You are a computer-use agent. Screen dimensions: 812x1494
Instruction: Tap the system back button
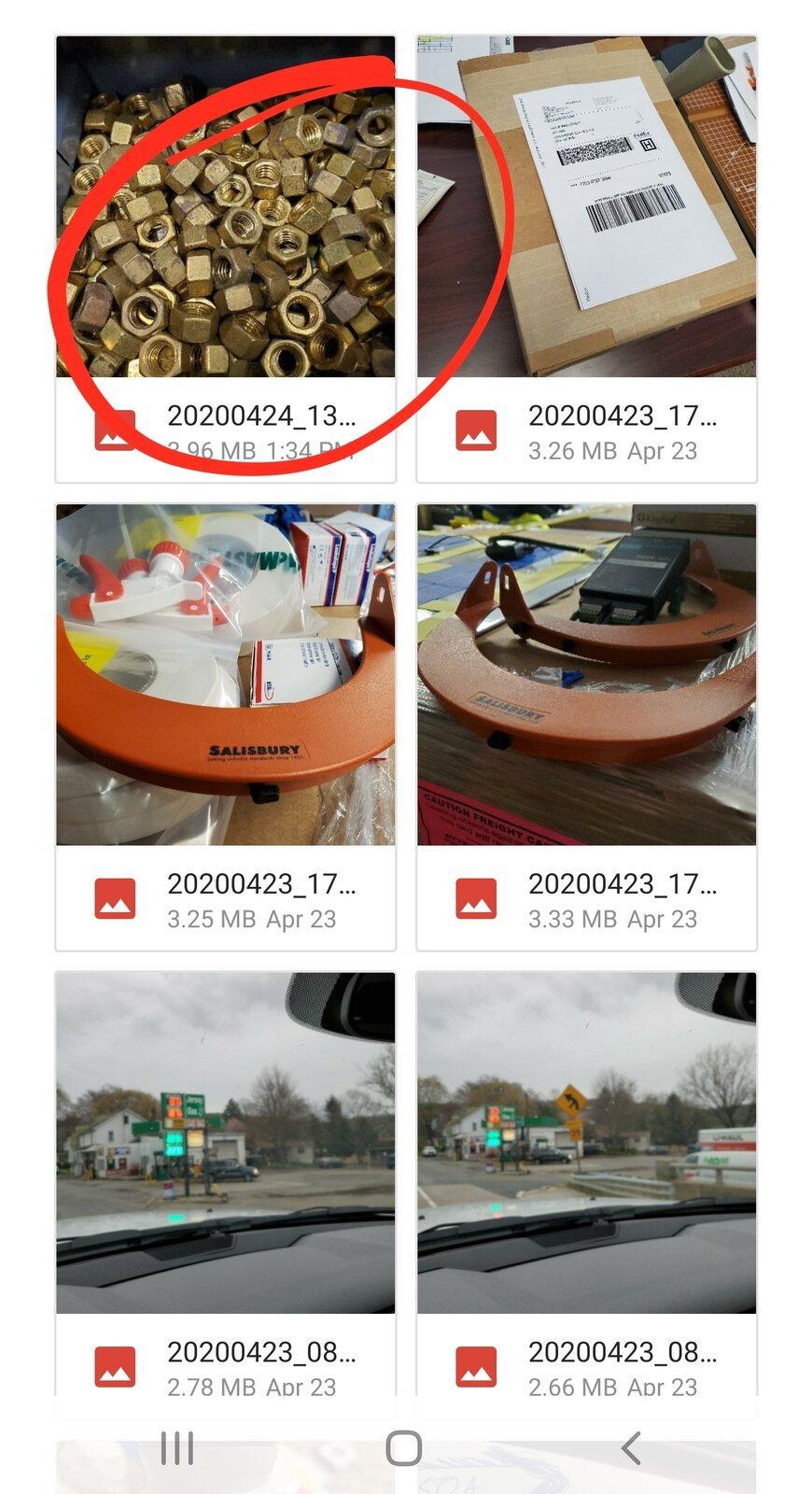tap(631, 1448)
